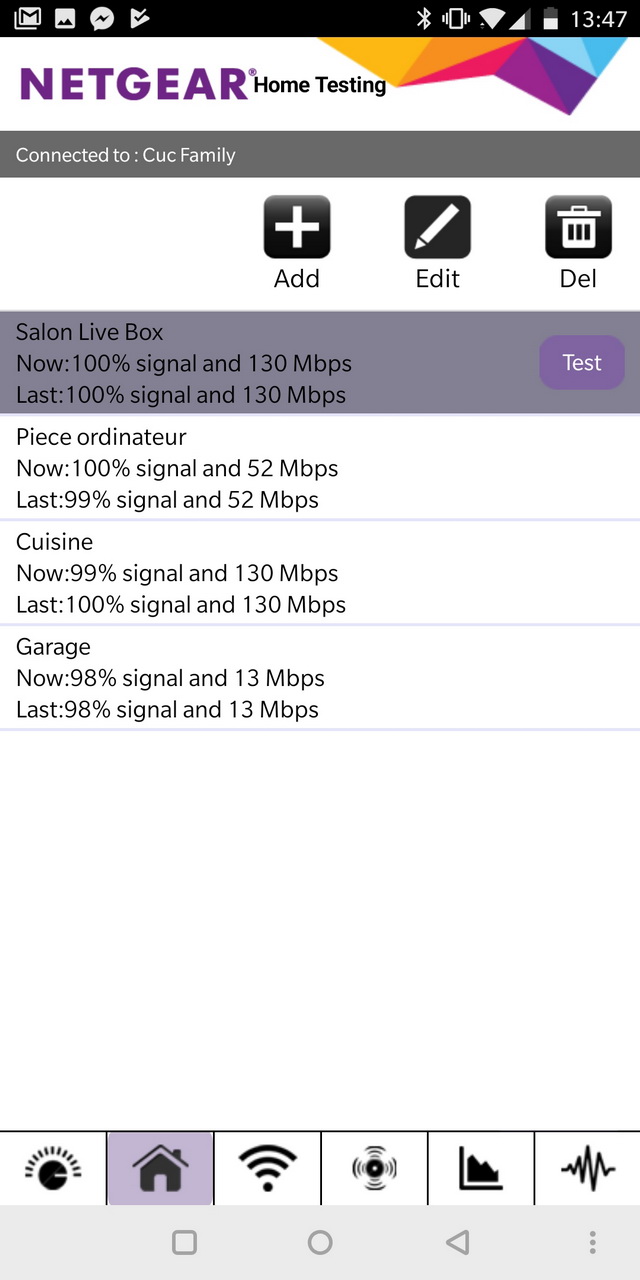Select the Cuisine location row
This screenshot has height=1280, width=640.
point(320,573)
